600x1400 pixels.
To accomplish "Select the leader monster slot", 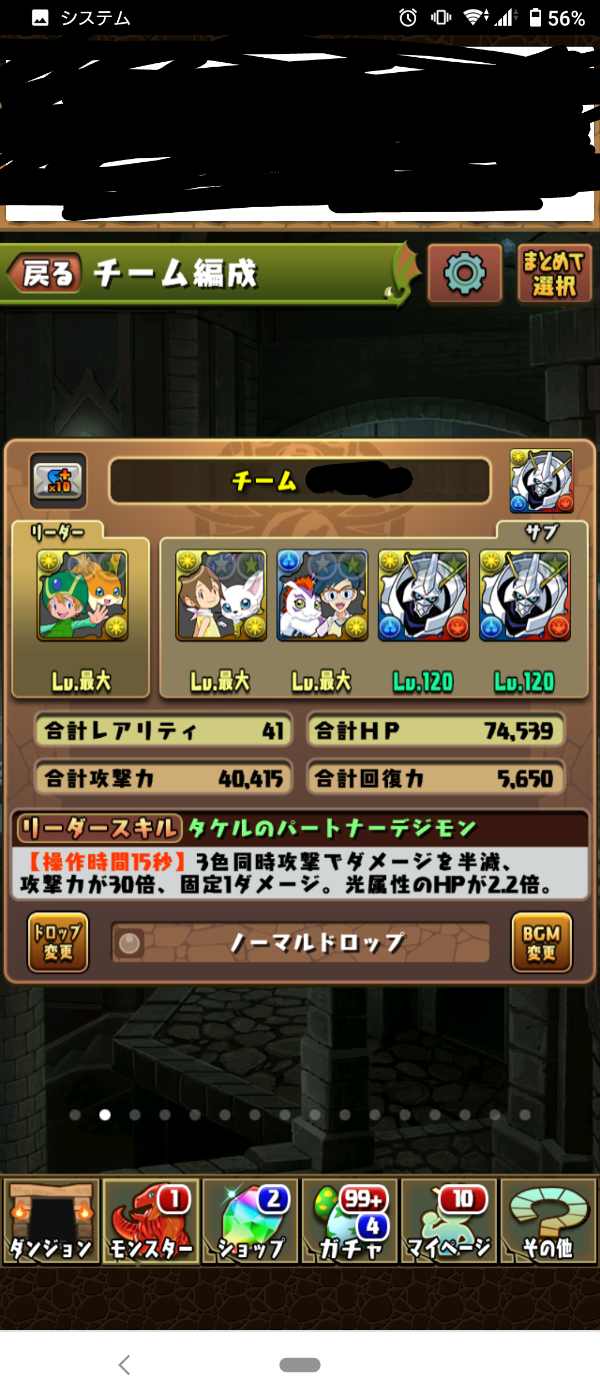I will tap(81, 595).
